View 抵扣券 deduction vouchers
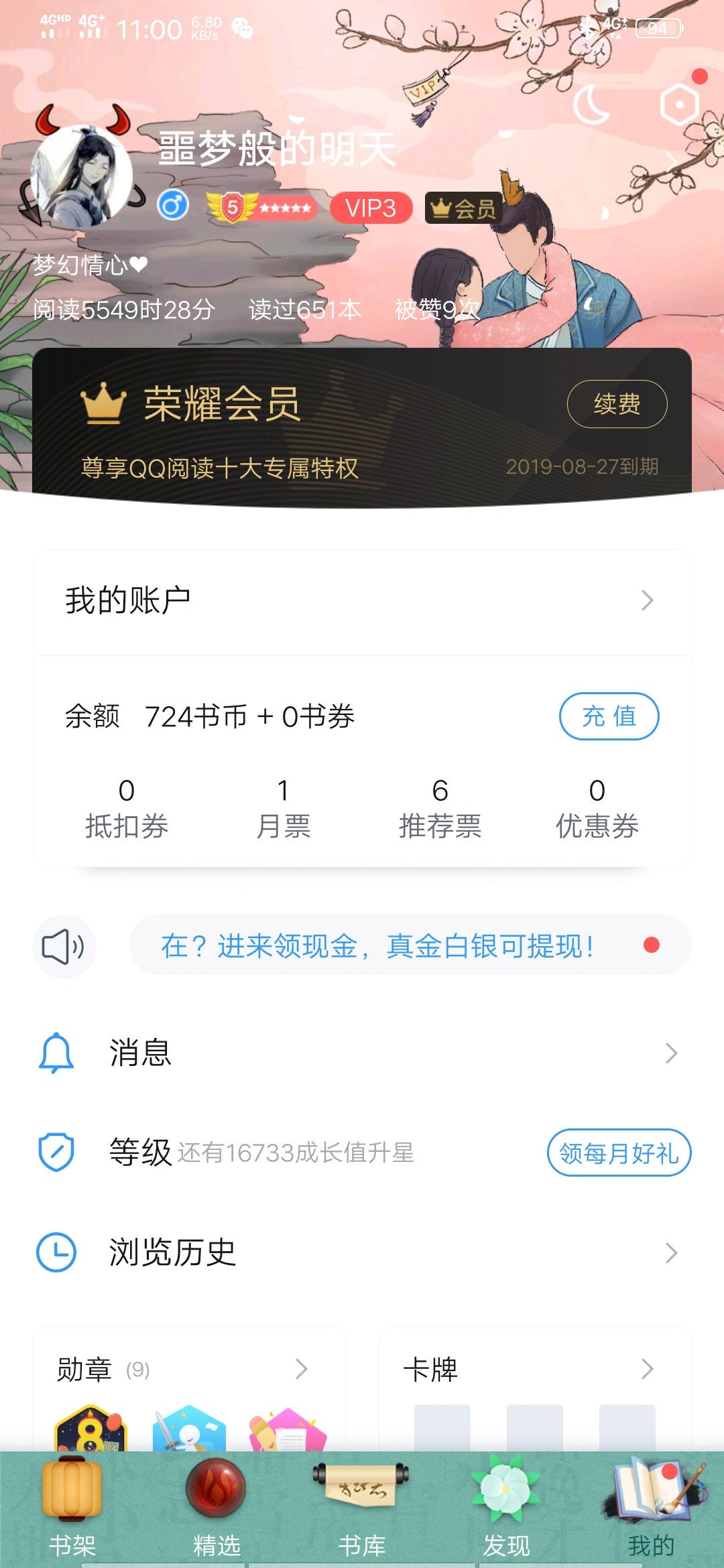 pyautogui.click(x=127, y=808)
